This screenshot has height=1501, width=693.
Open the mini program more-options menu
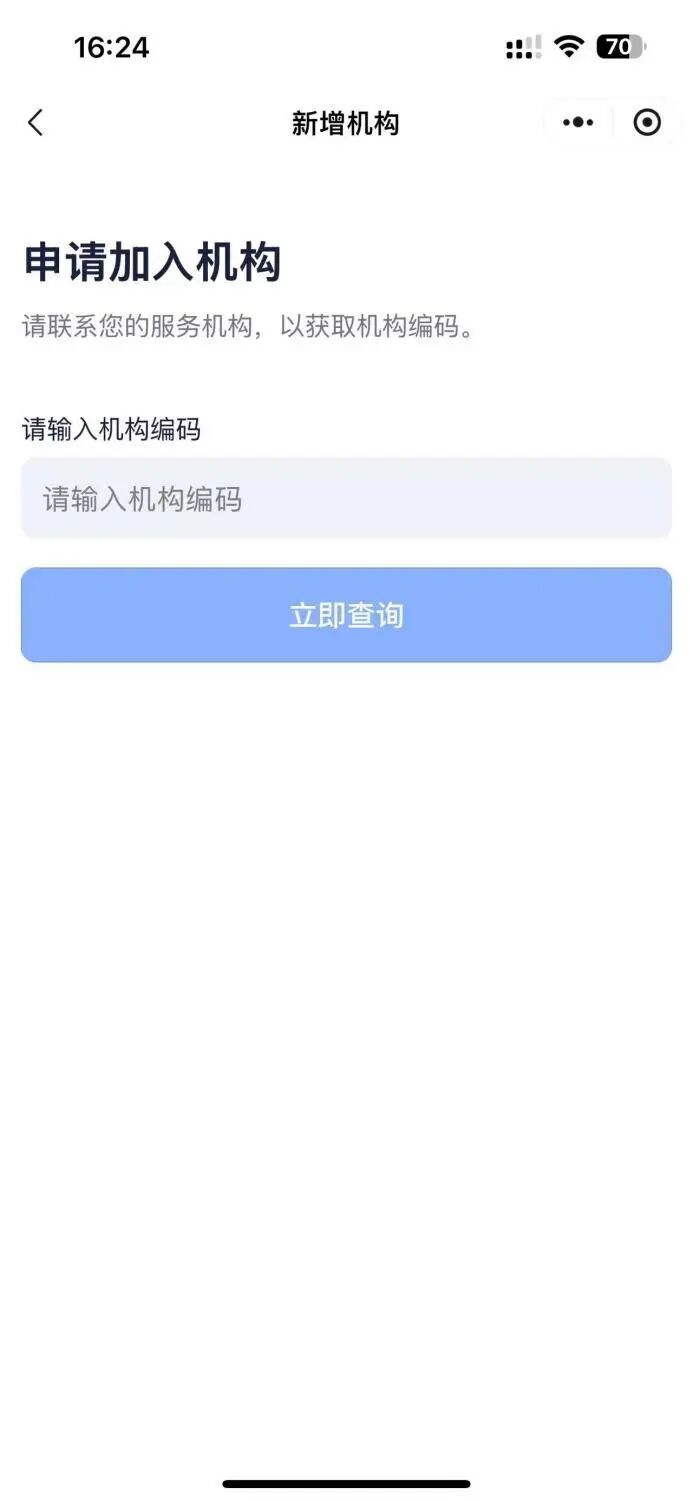pyautogui.click(x=578, y=123)
